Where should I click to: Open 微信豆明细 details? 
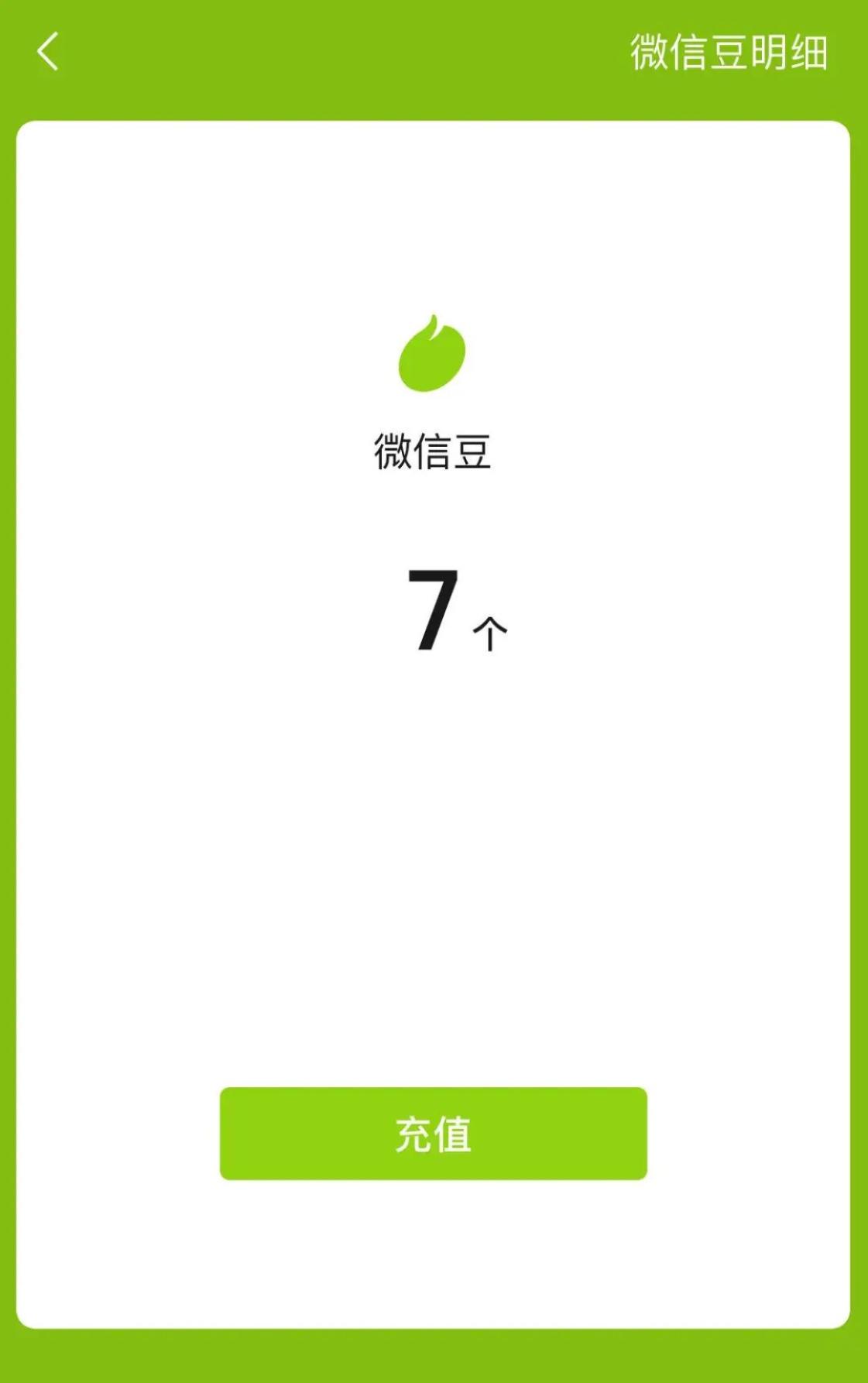(x=728, y=53)
